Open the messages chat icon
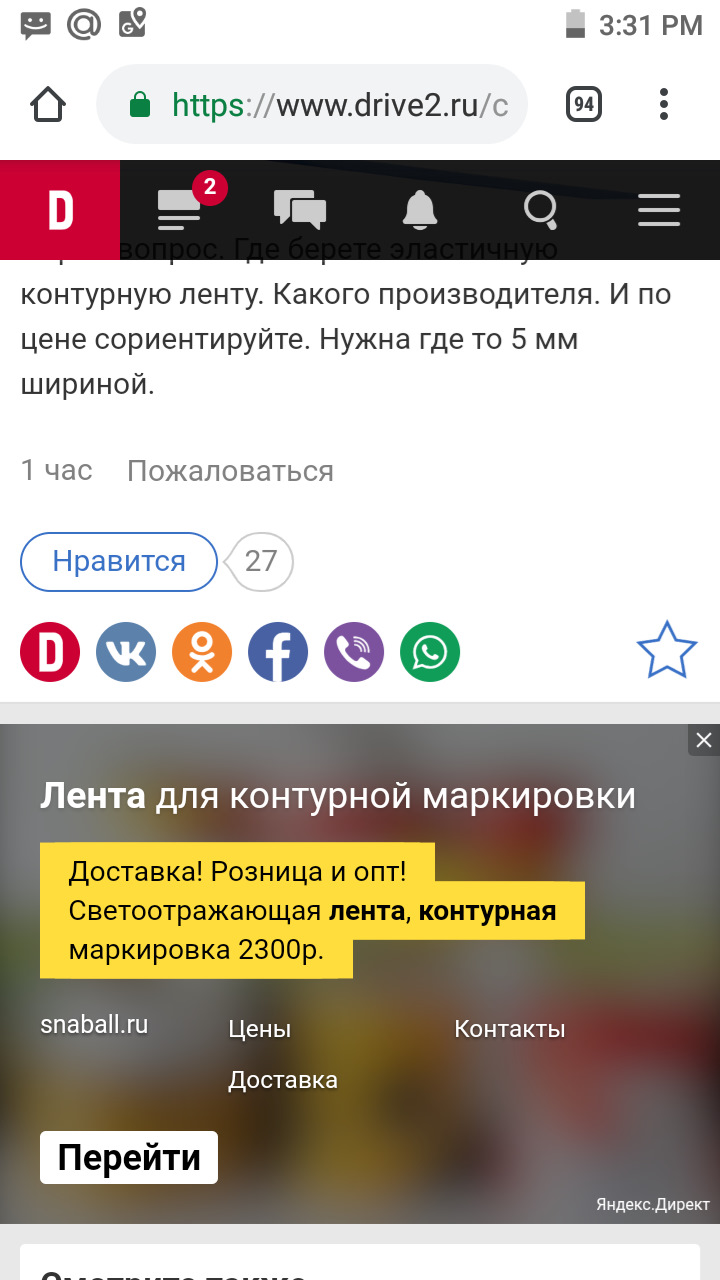720x1280 pixels. coord(300,209)
